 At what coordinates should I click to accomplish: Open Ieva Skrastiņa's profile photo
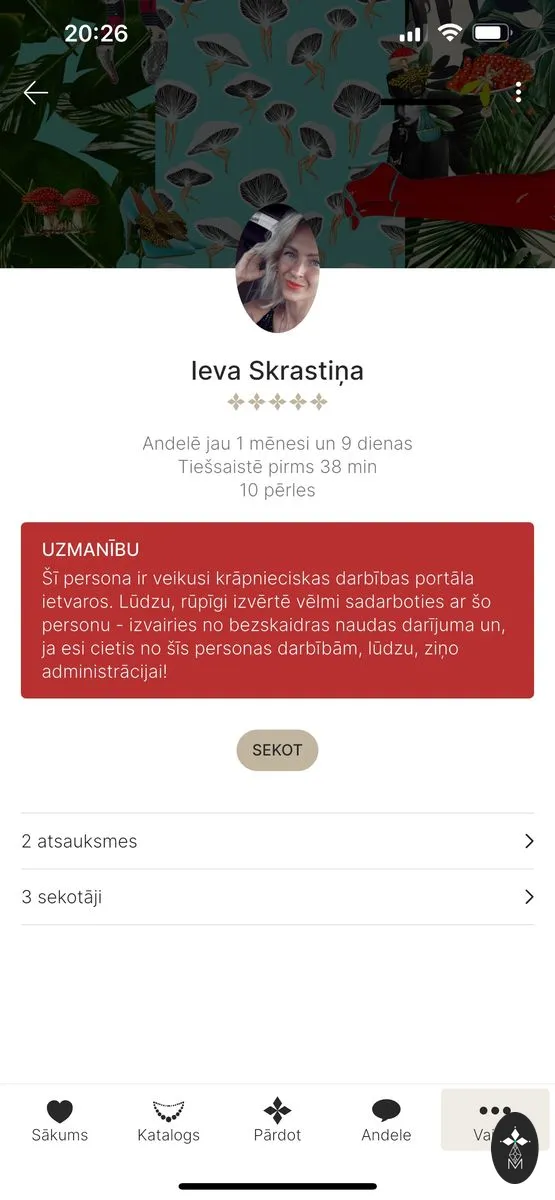277,268
